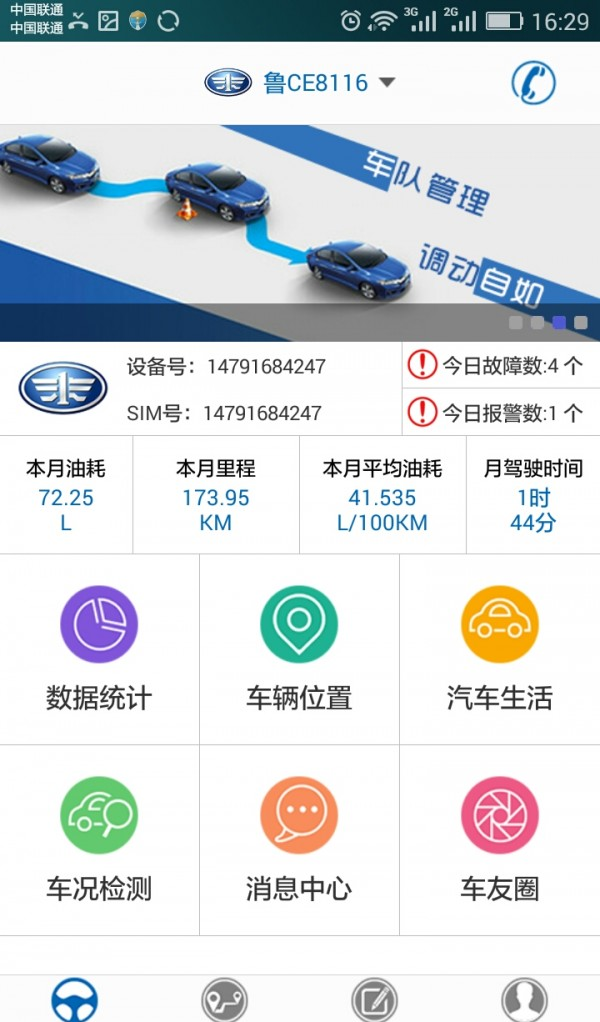Switch to the steering wheel home tab
The image size is (600, 1022).
[75, 1000]
